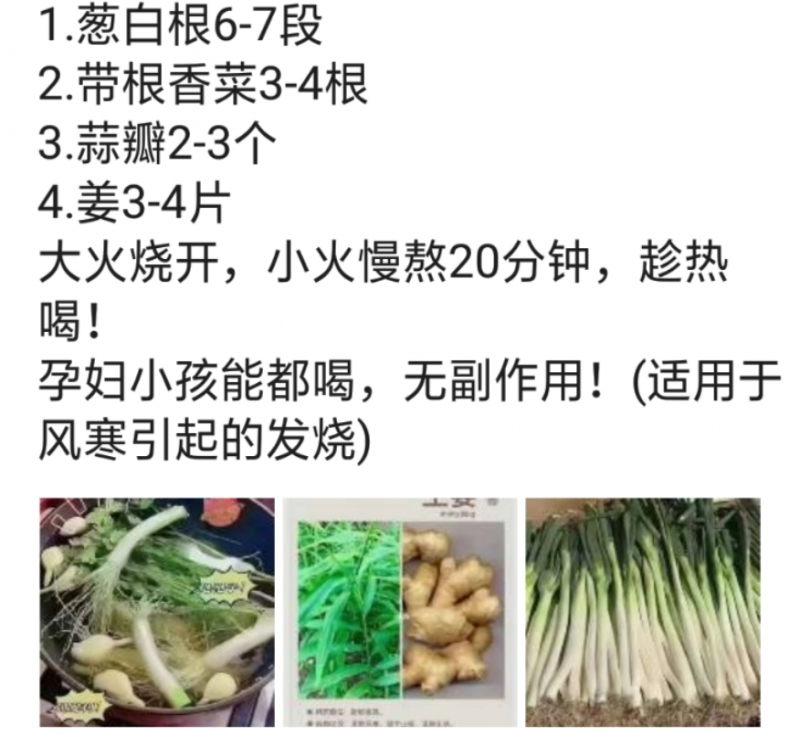Open the green onion bunches photo
Viewport: 800px width, 736px height.
642,612
